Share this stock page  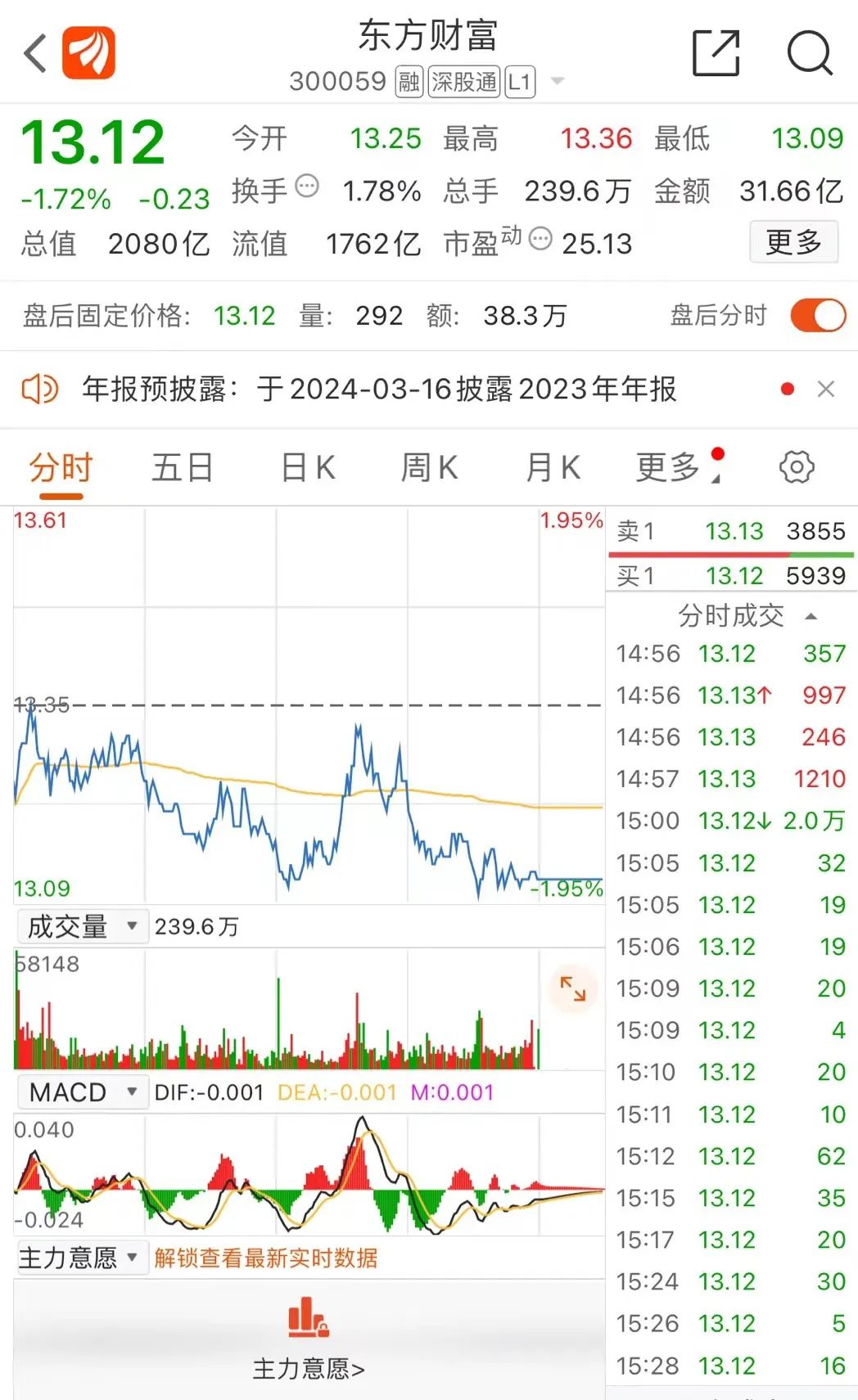coord(716,53)
